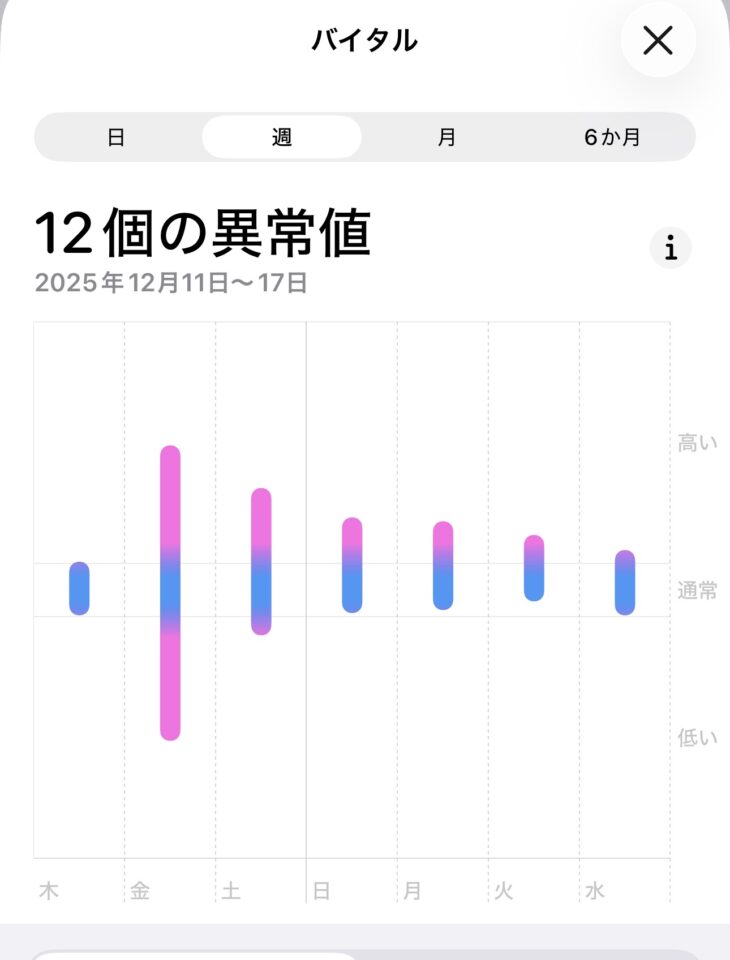The height and width of the screenshot is (960, 730).
Task: Select the 土 bar in the chart
Action: coord(261,561)
